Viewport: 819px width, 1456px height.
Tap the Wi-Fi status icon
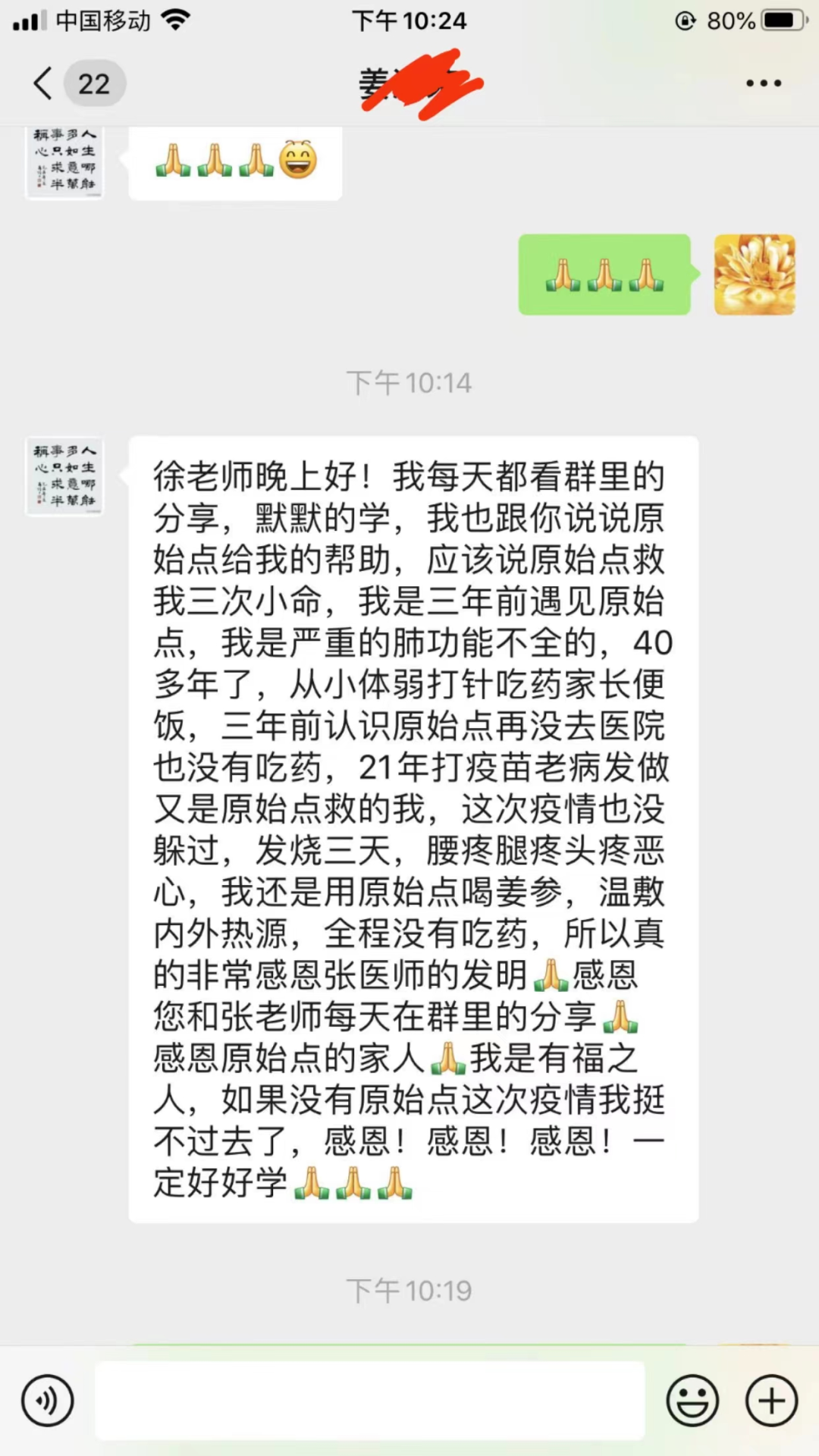tap(176, 20)
